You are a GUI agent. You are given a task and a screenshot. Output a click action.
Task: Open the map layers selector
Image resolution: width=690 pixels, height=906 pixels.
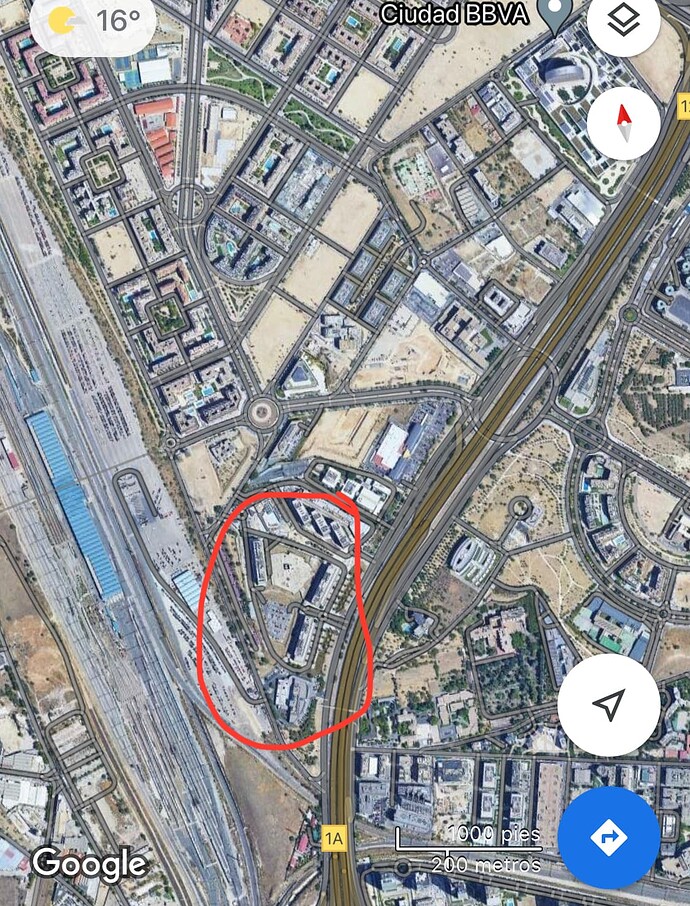click(624, 22)
